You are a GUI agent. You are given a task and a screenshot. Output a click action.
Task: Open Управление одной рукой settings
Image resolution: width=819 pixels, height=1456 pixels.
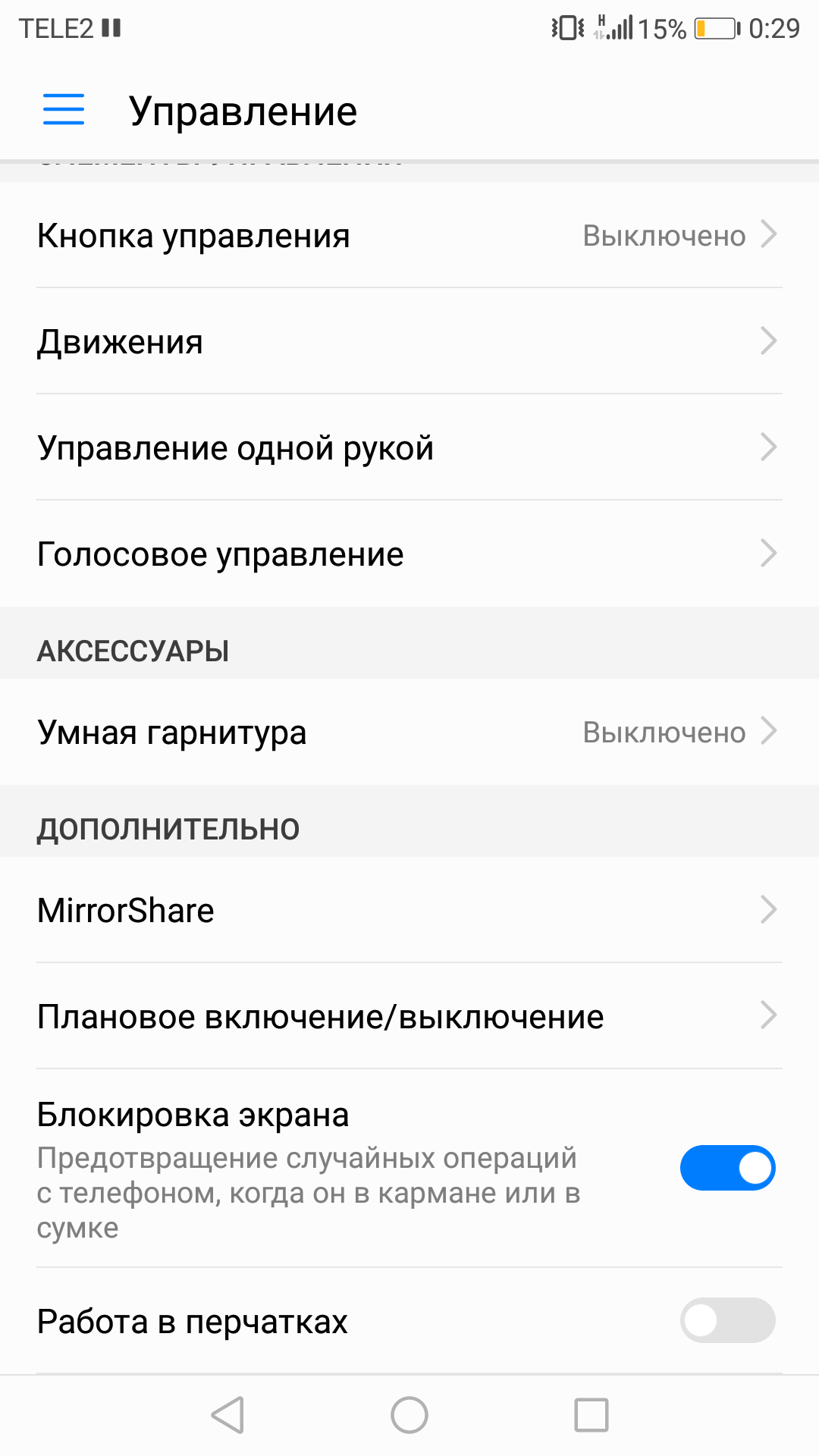coord(409,447)
